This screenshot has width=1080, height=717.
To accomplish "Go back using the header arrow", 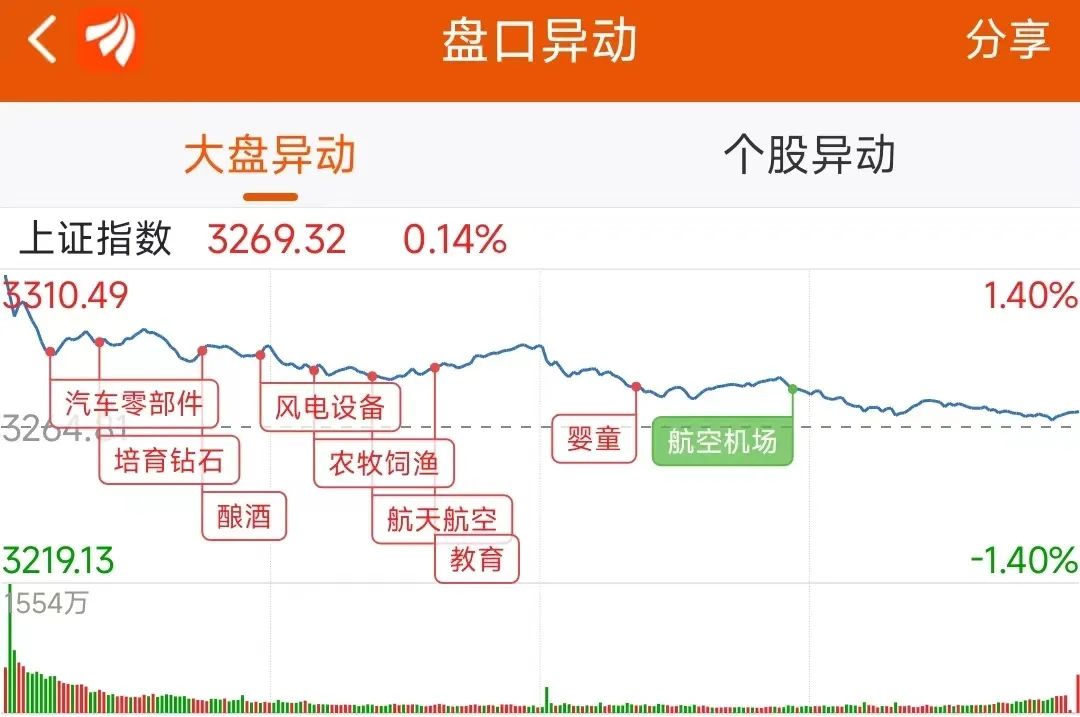I will 42,42.
